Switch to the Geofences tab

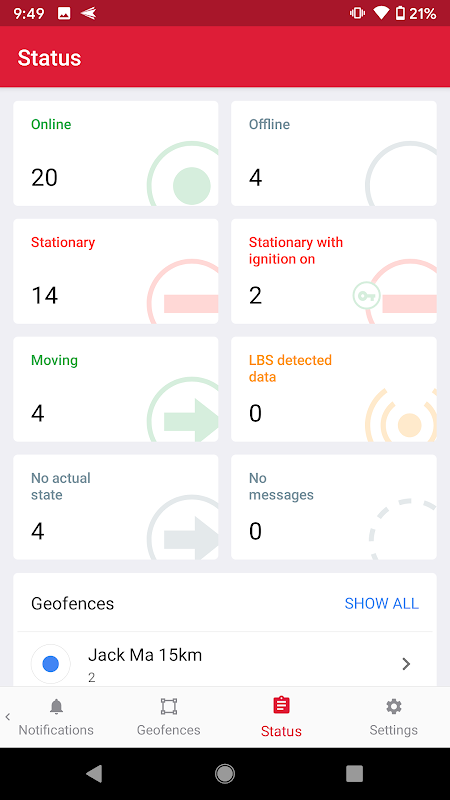(168, 717)
